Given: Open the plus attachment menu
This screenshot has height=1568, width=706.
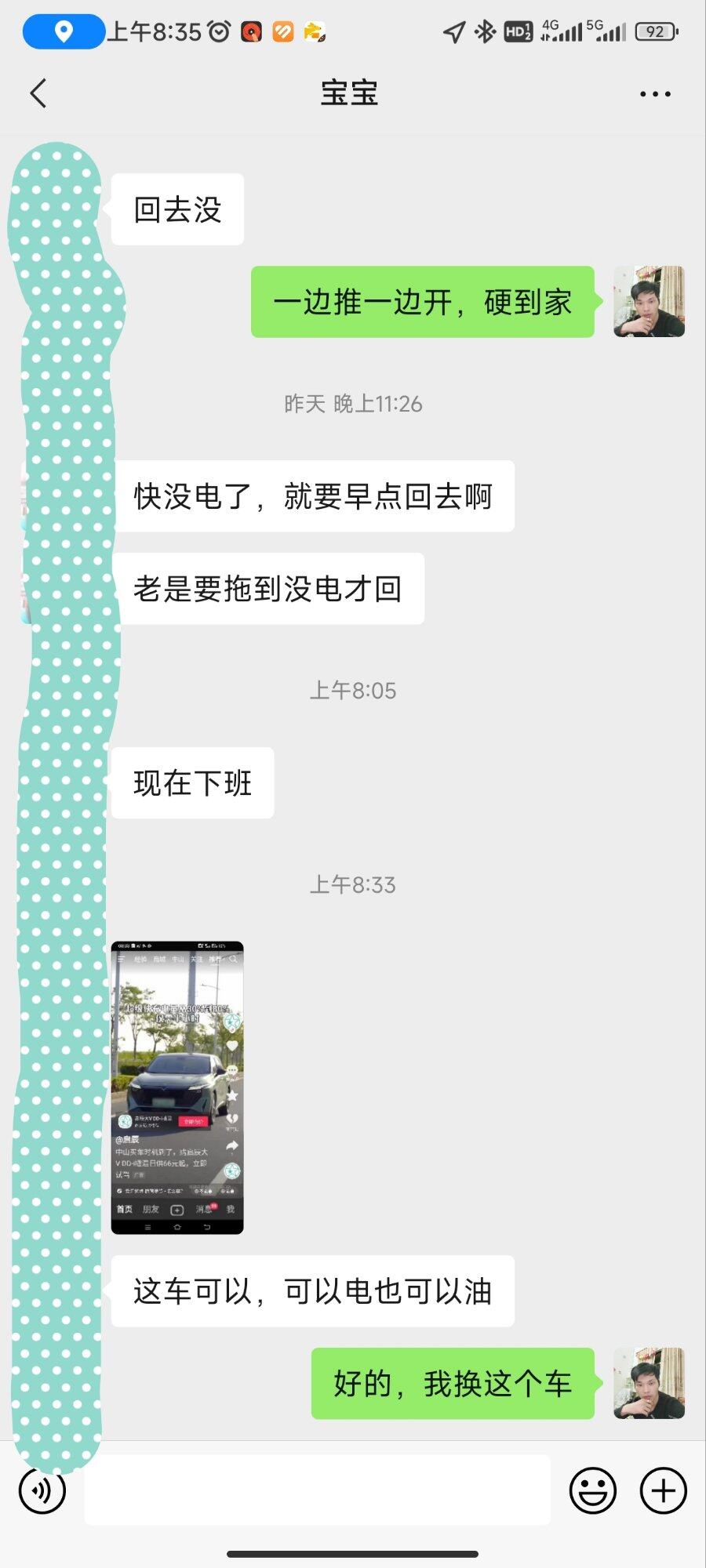Looking at the screenshot, I should pyautogui.click(x=663, y=1490).
